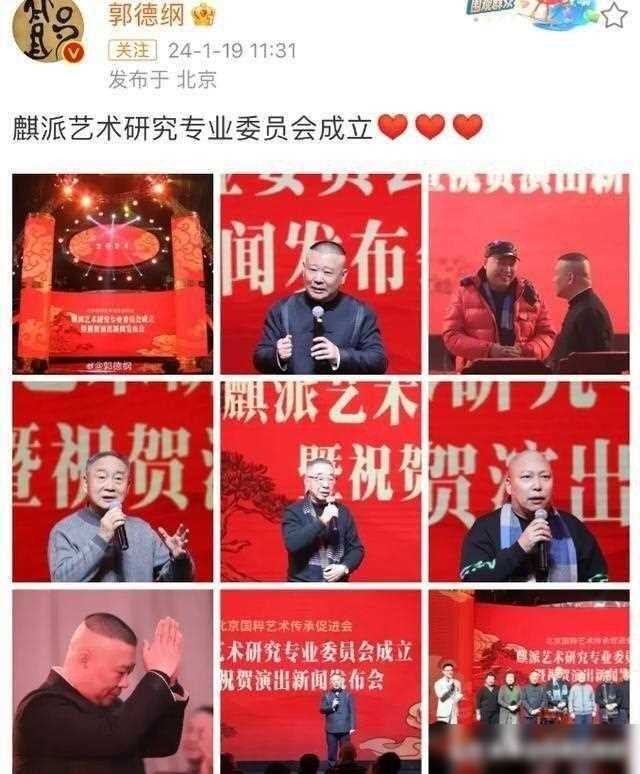View photo of man in red down jacket
Image resolution: width=640 pixels, height=774 pixels.
pyautogui.click(x=529, y=273)
